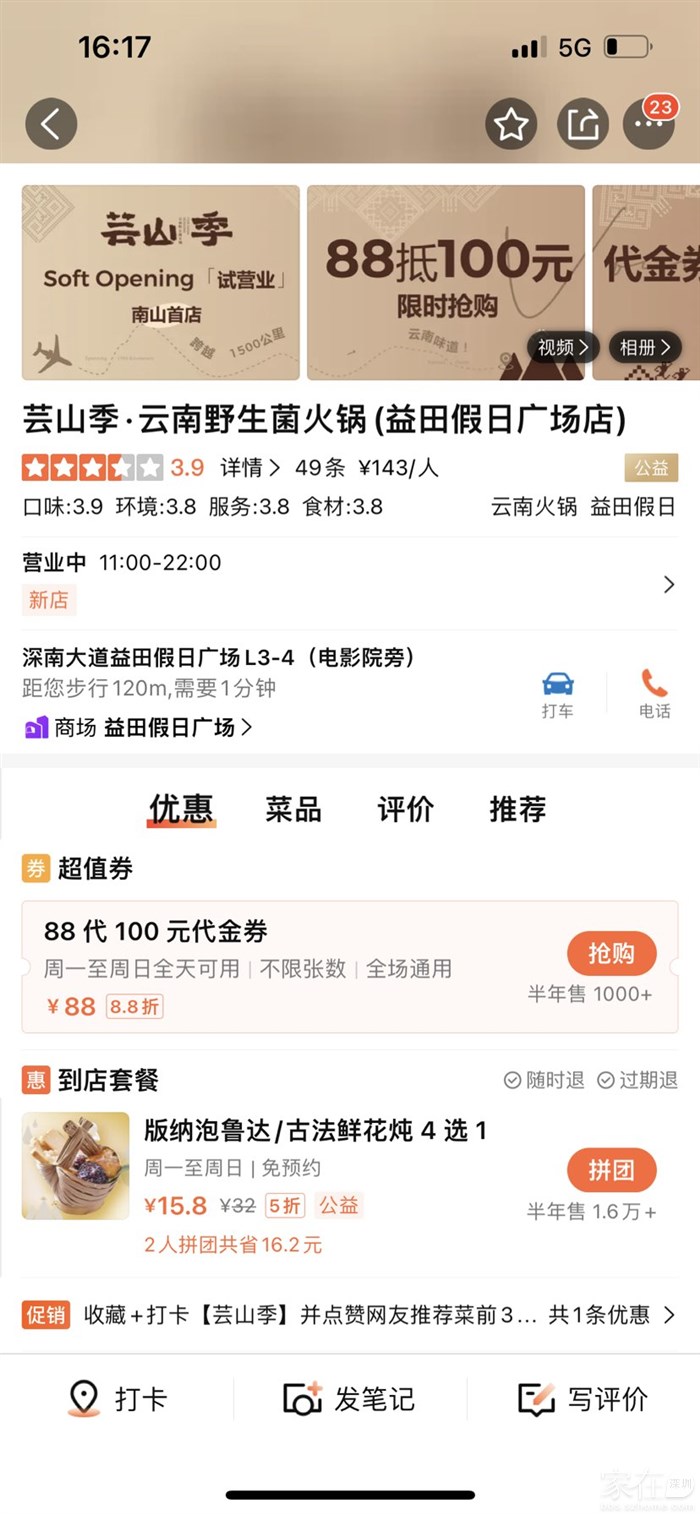Check in with 打卡

point(118,1399)
